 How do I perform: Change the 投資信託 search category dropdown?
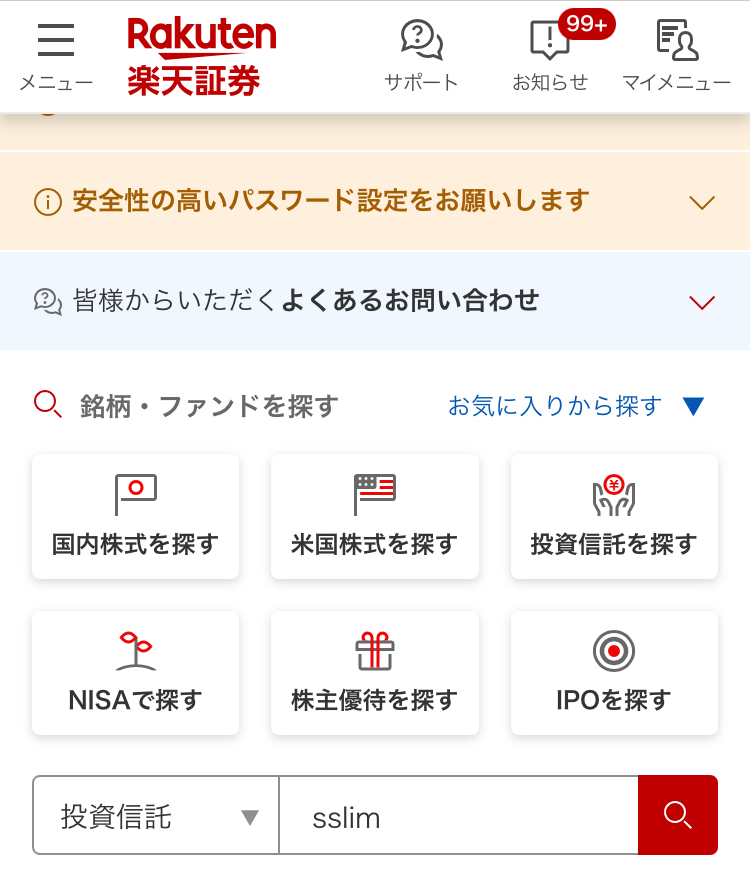tap(156, 816)
